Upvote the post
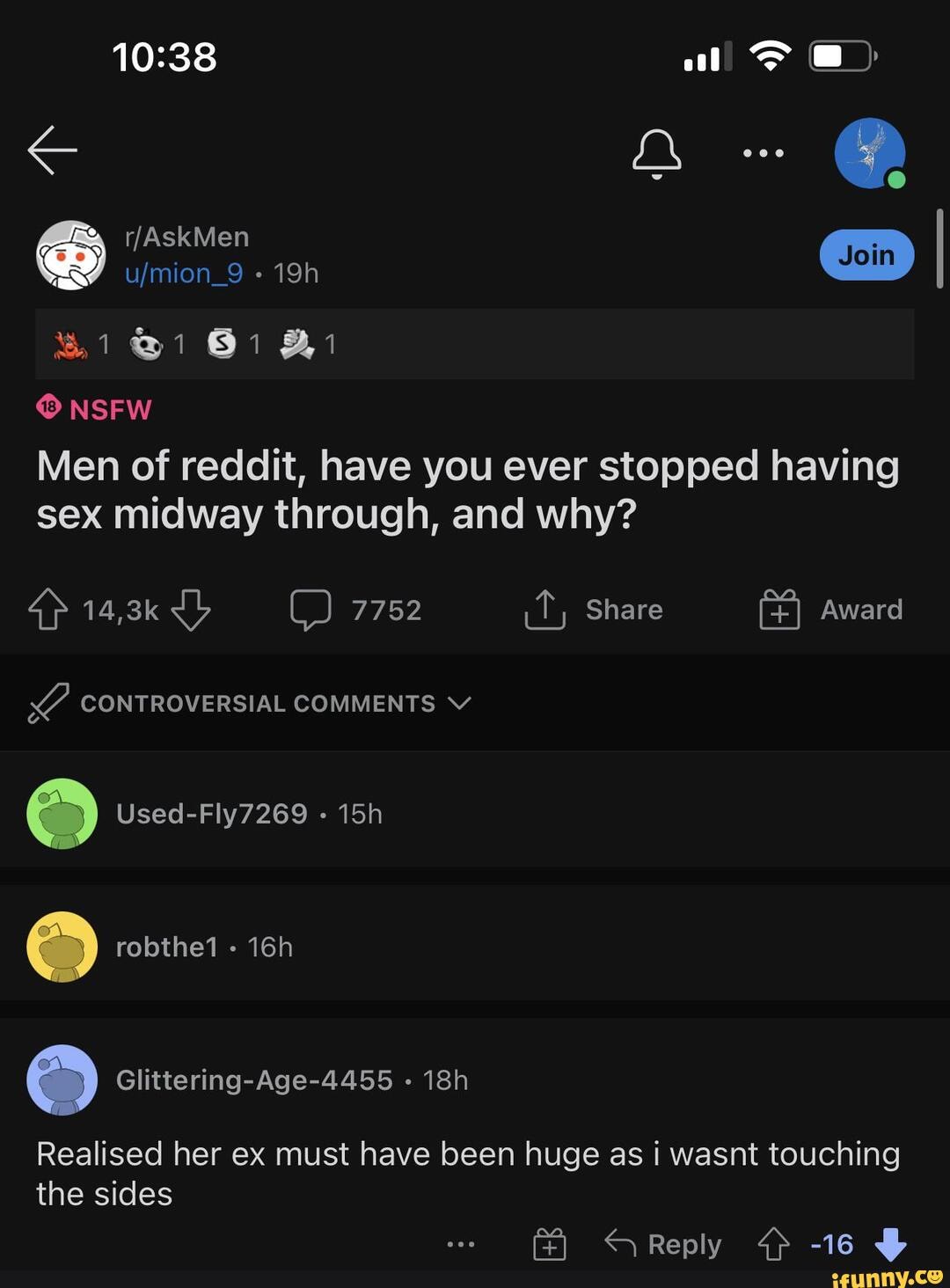Viewport: 950px width, 1288px height. (x=48, y=610)
